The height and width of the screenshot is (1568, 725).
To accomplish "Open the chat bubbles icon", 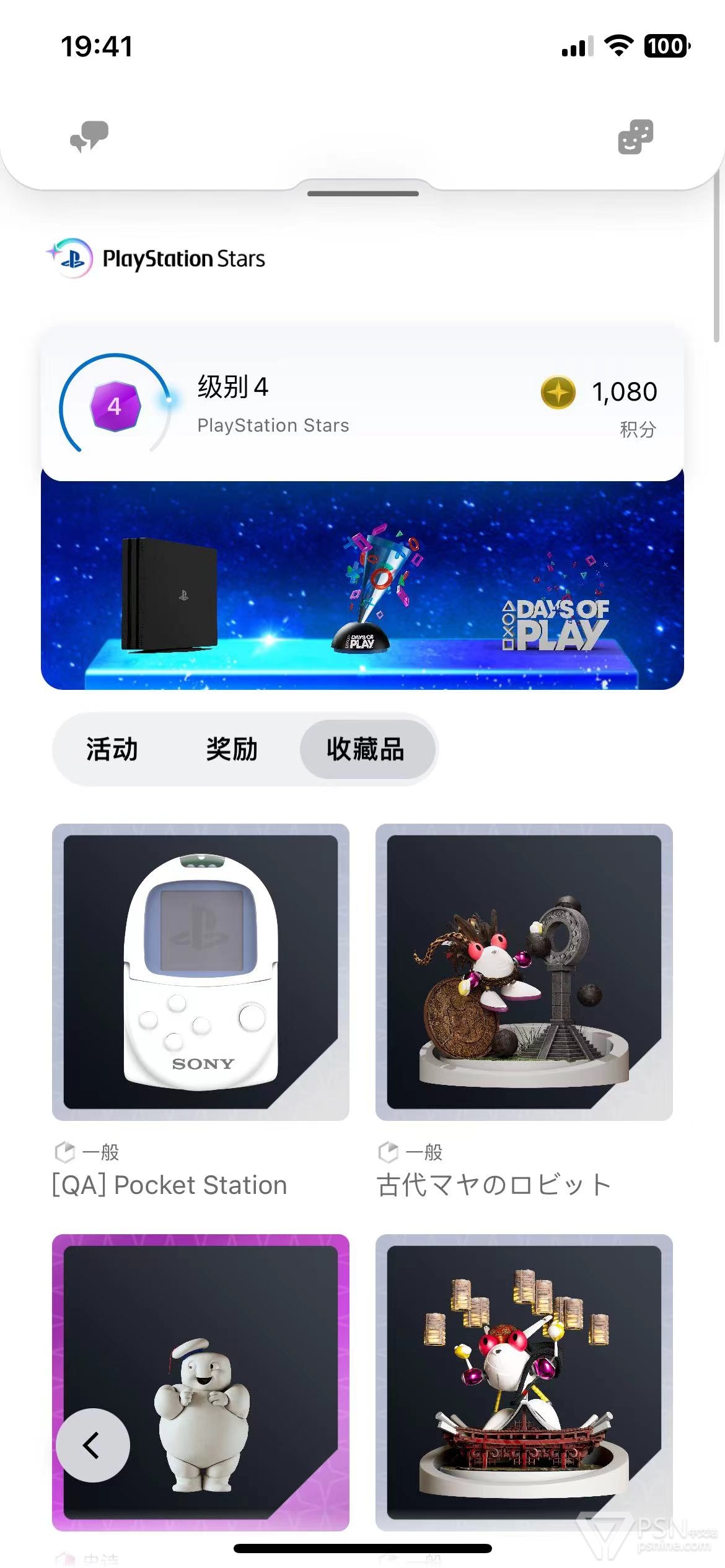I will [89, 136].
